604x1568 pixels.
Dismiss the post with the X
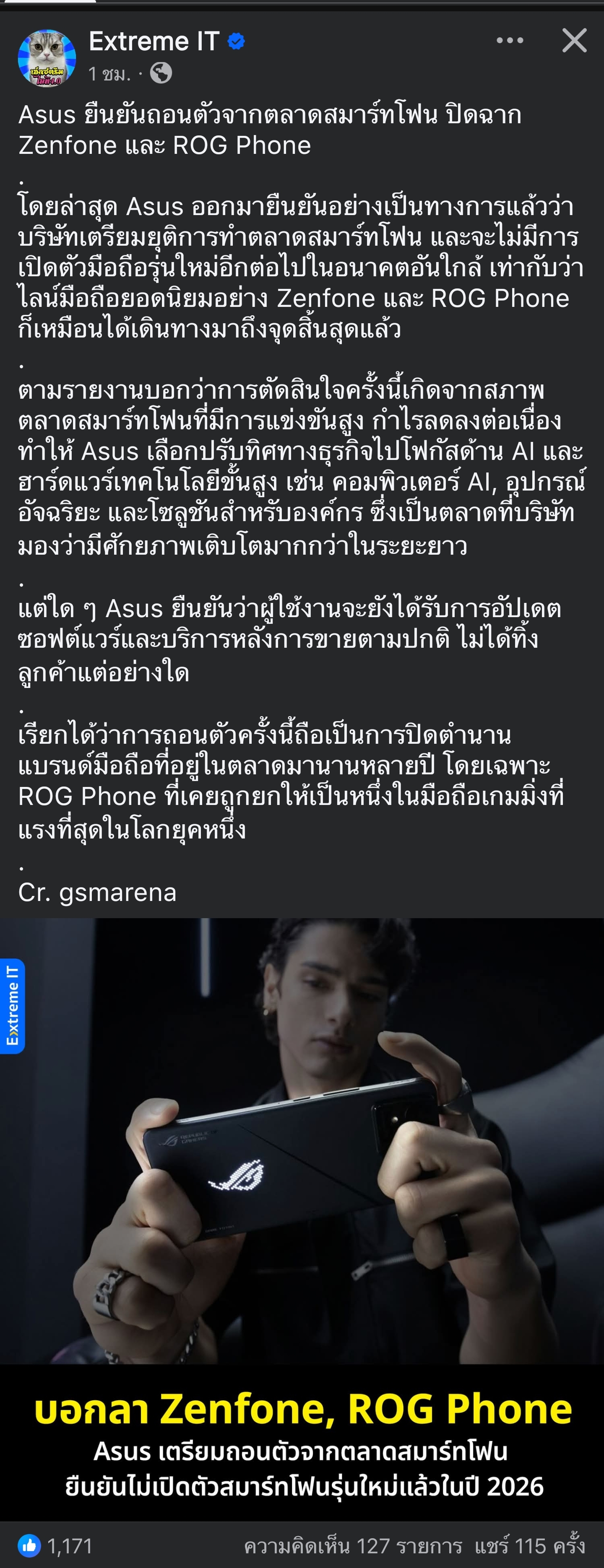click(x=573, y=41)
